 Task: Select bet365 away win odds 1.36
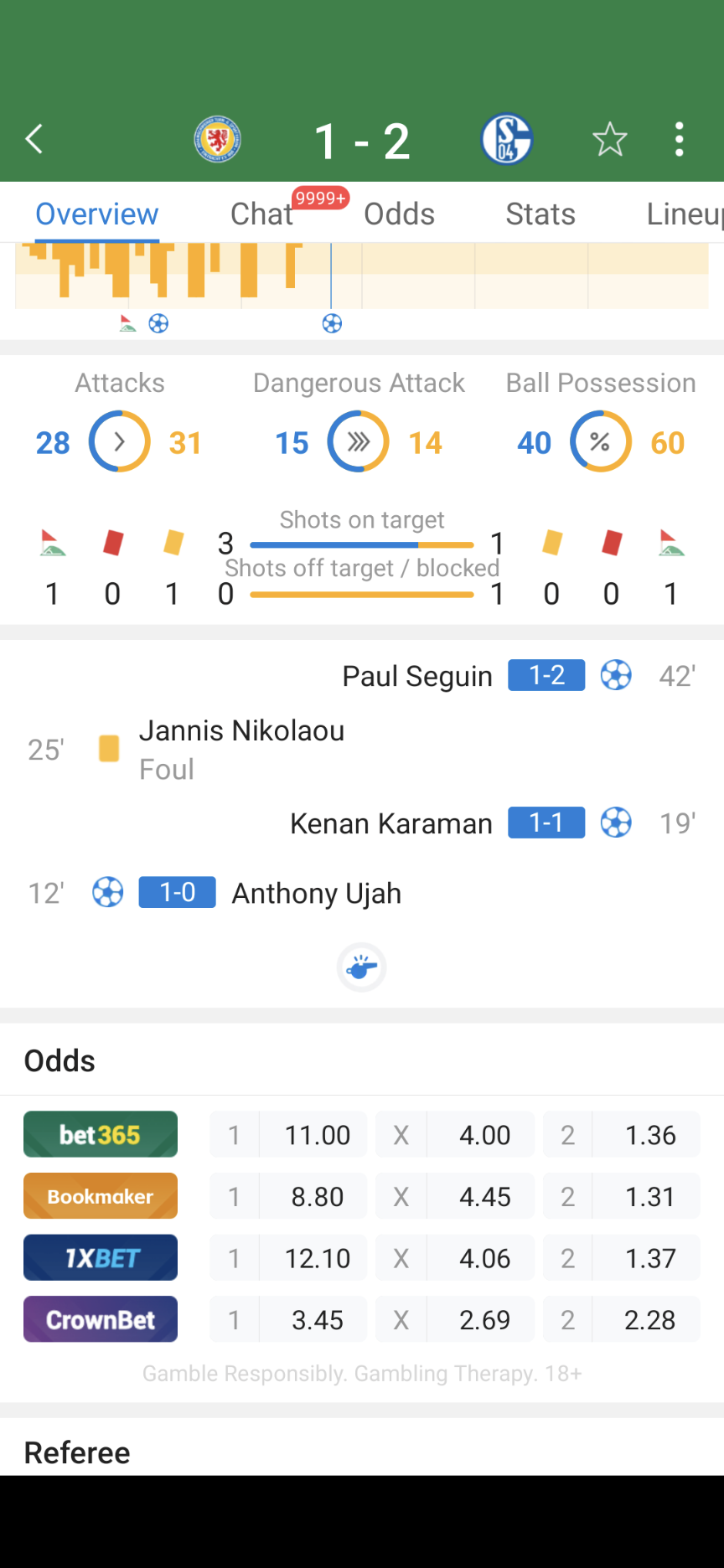tap(649, 1135)
